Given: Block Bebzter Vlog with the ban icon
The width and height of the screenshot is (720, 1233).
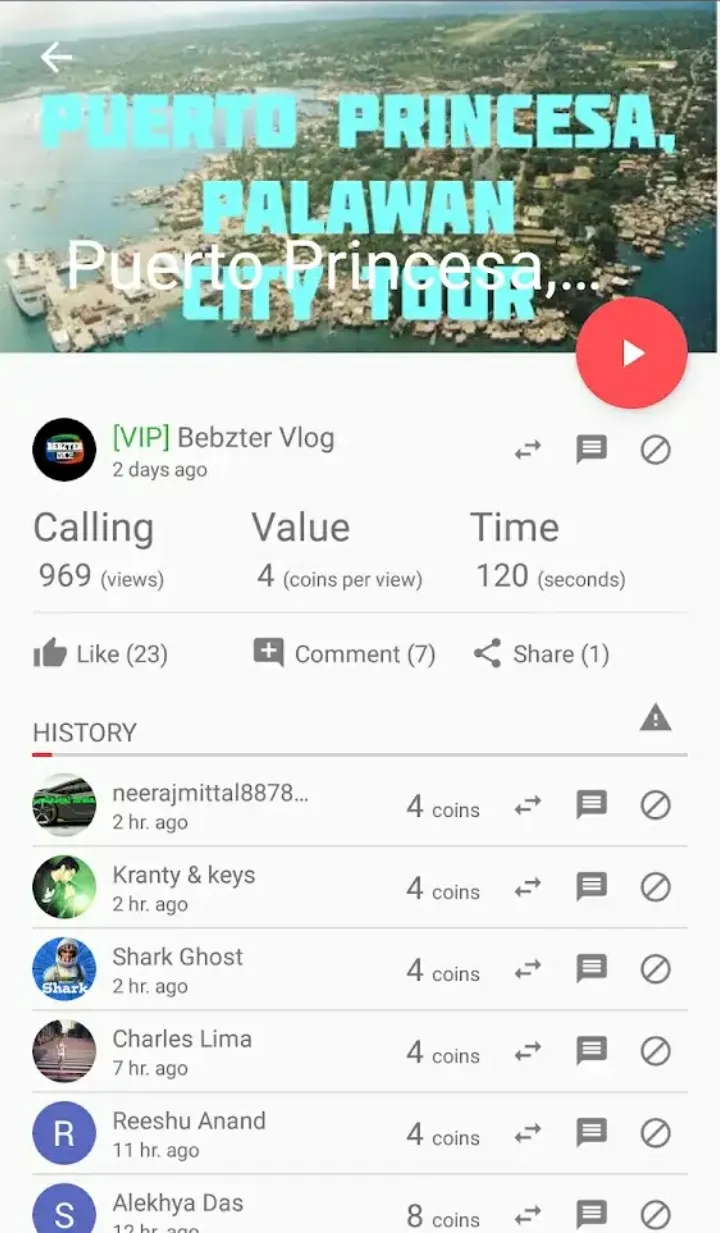Looking at the screenshot, I should [655, 450].
